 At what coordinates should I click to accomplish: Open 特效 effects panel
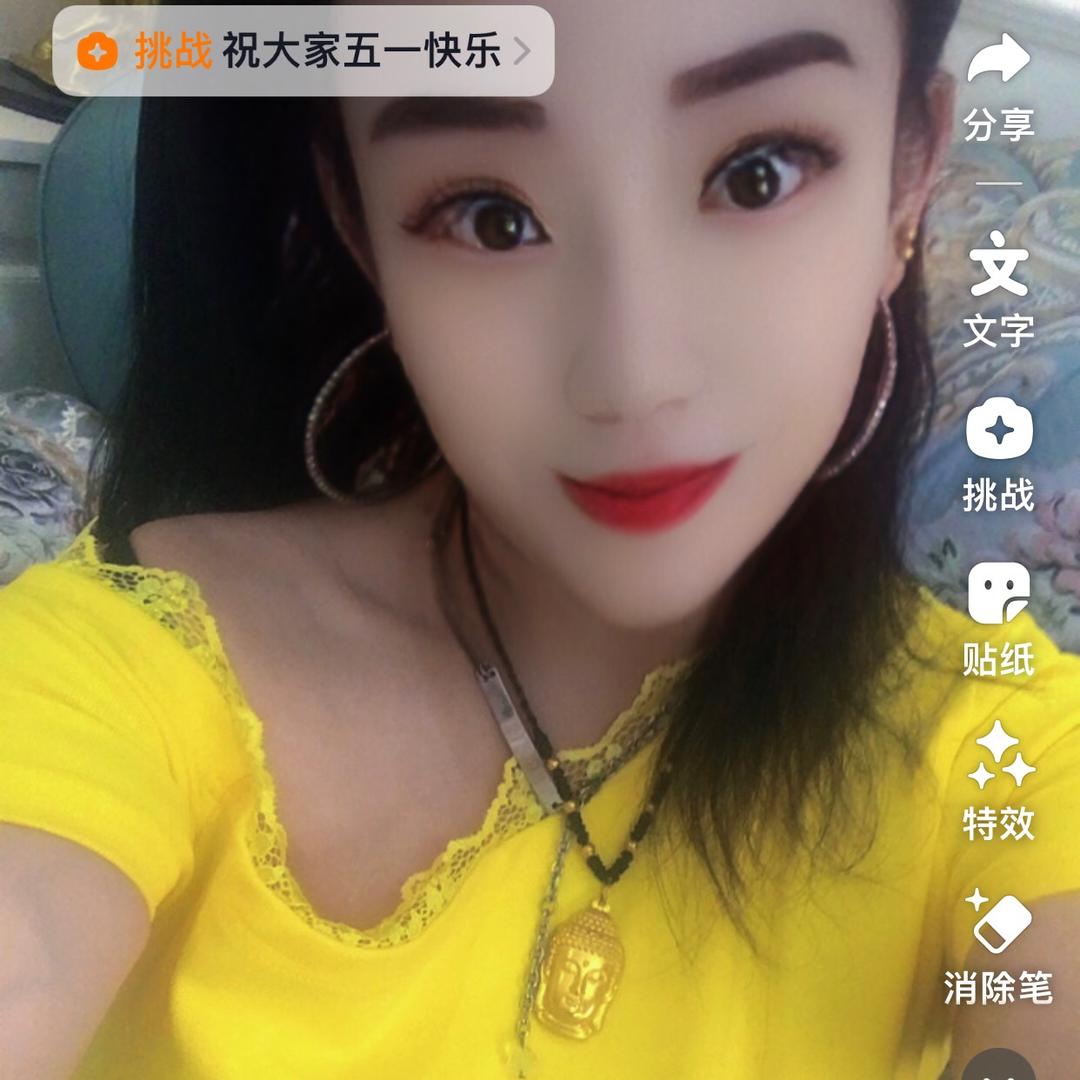pyautogui.click(x=998, y=782)
